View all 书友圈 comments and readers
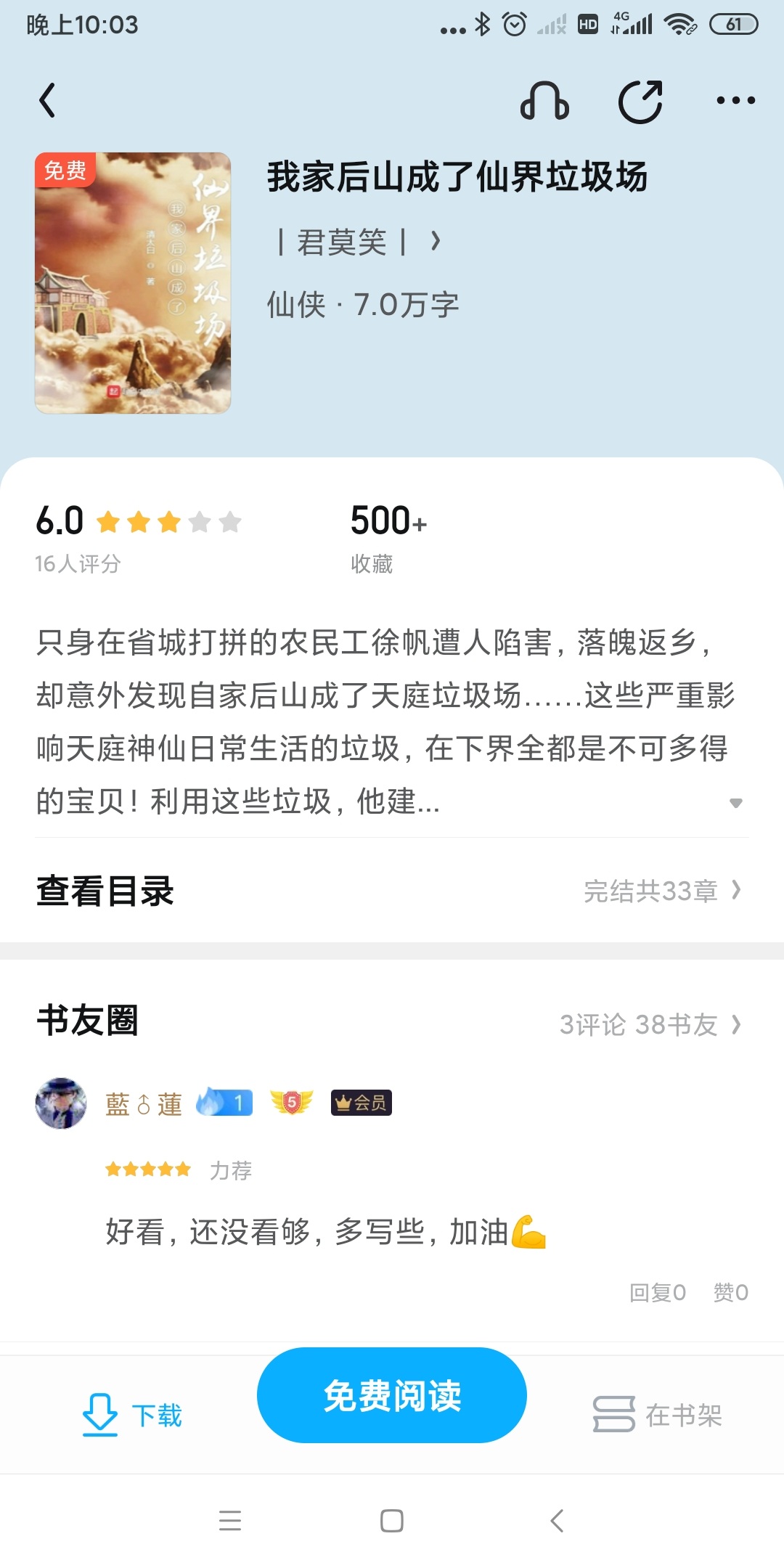 [651, 1024]
